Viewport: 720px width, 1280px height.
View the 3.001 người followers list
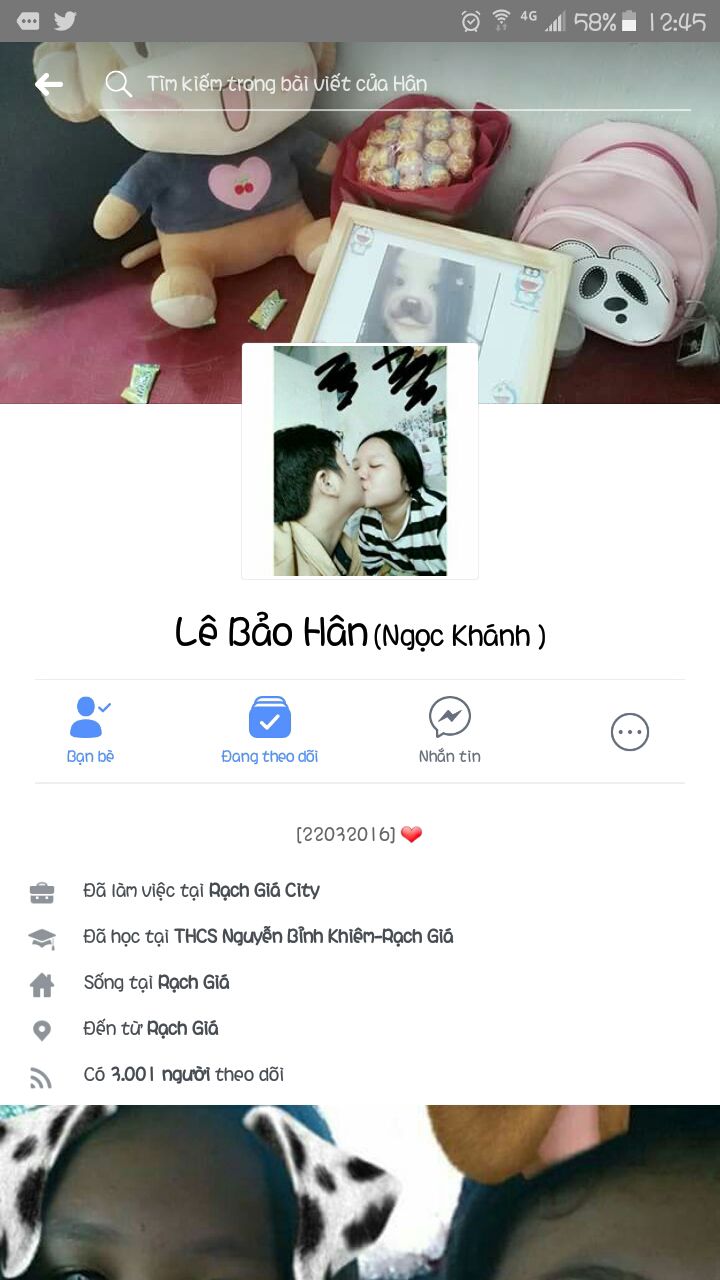coord(160,1074)
